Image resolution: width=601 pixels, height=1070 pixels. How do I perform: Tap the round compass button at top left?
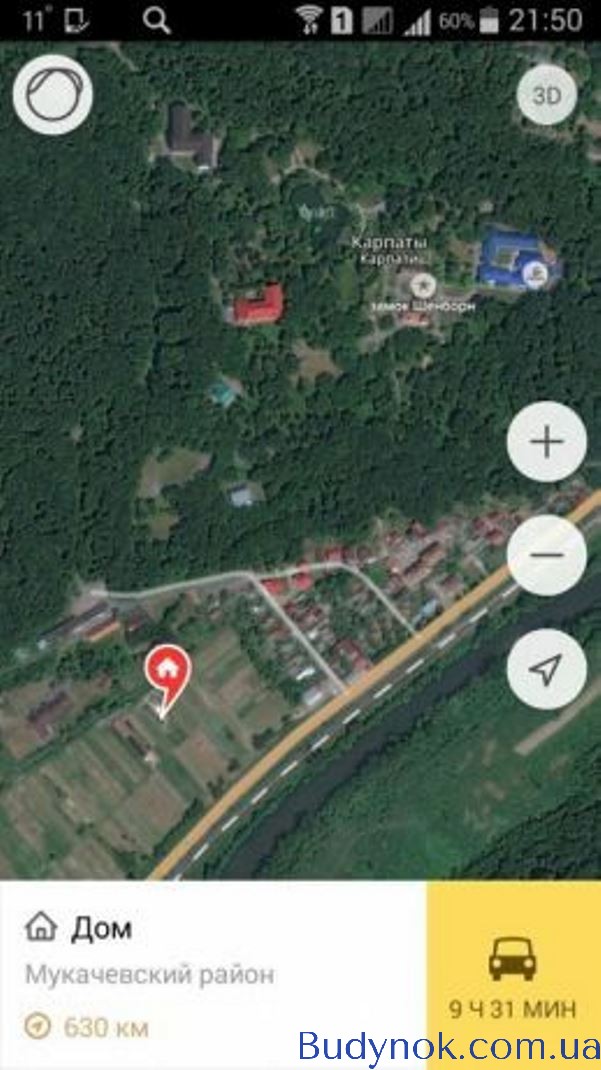pos(53,93)
